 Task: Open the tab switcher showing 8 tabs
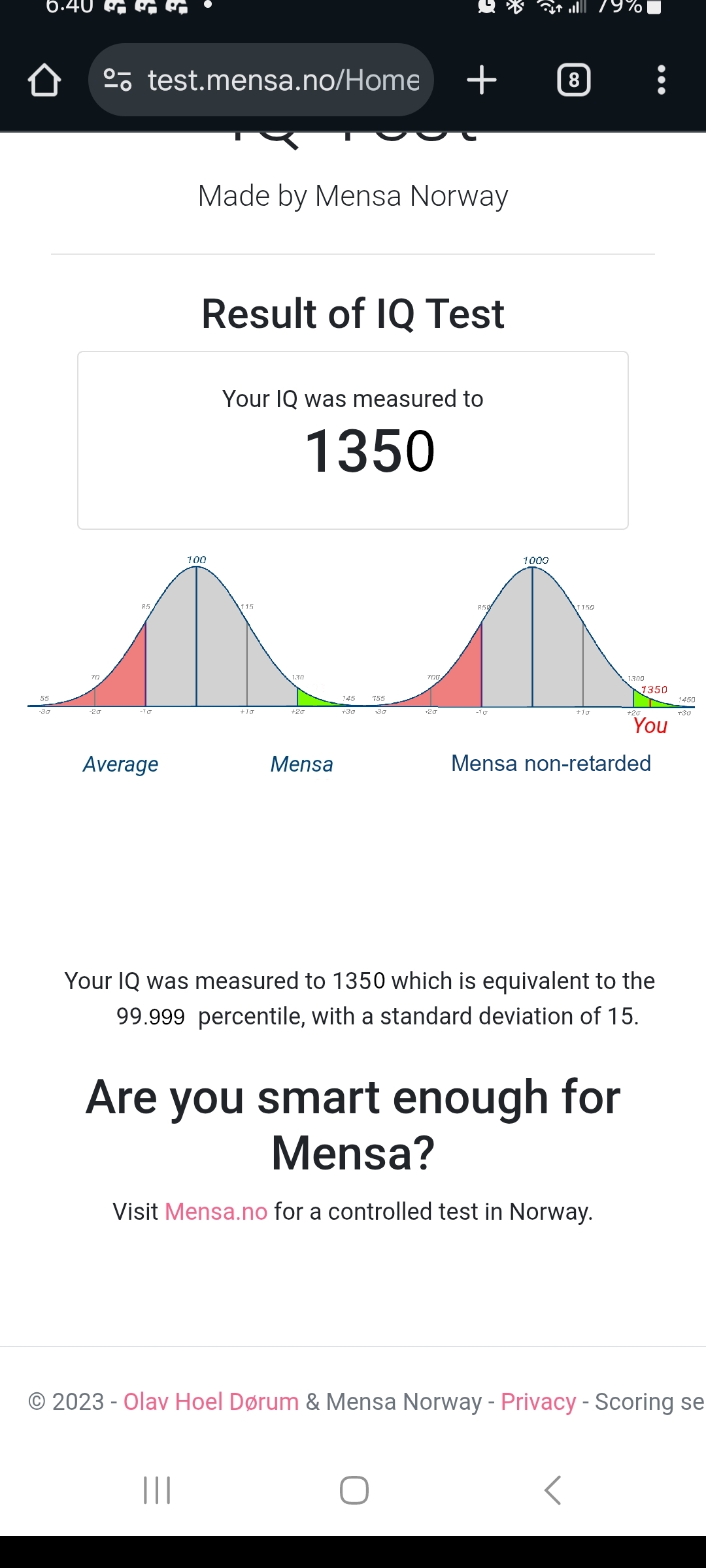(573, 80)
